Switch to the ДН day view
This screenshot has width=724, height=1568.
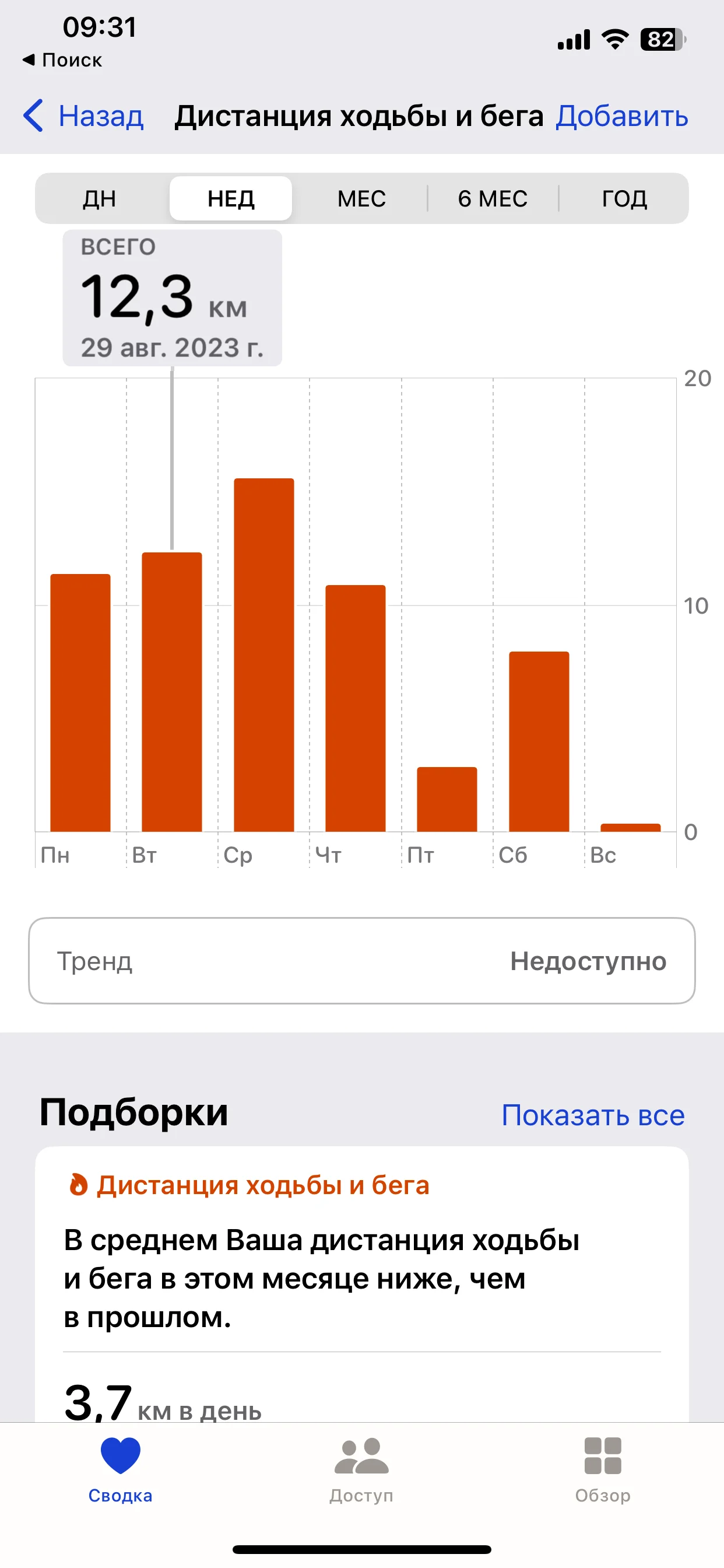100,198
